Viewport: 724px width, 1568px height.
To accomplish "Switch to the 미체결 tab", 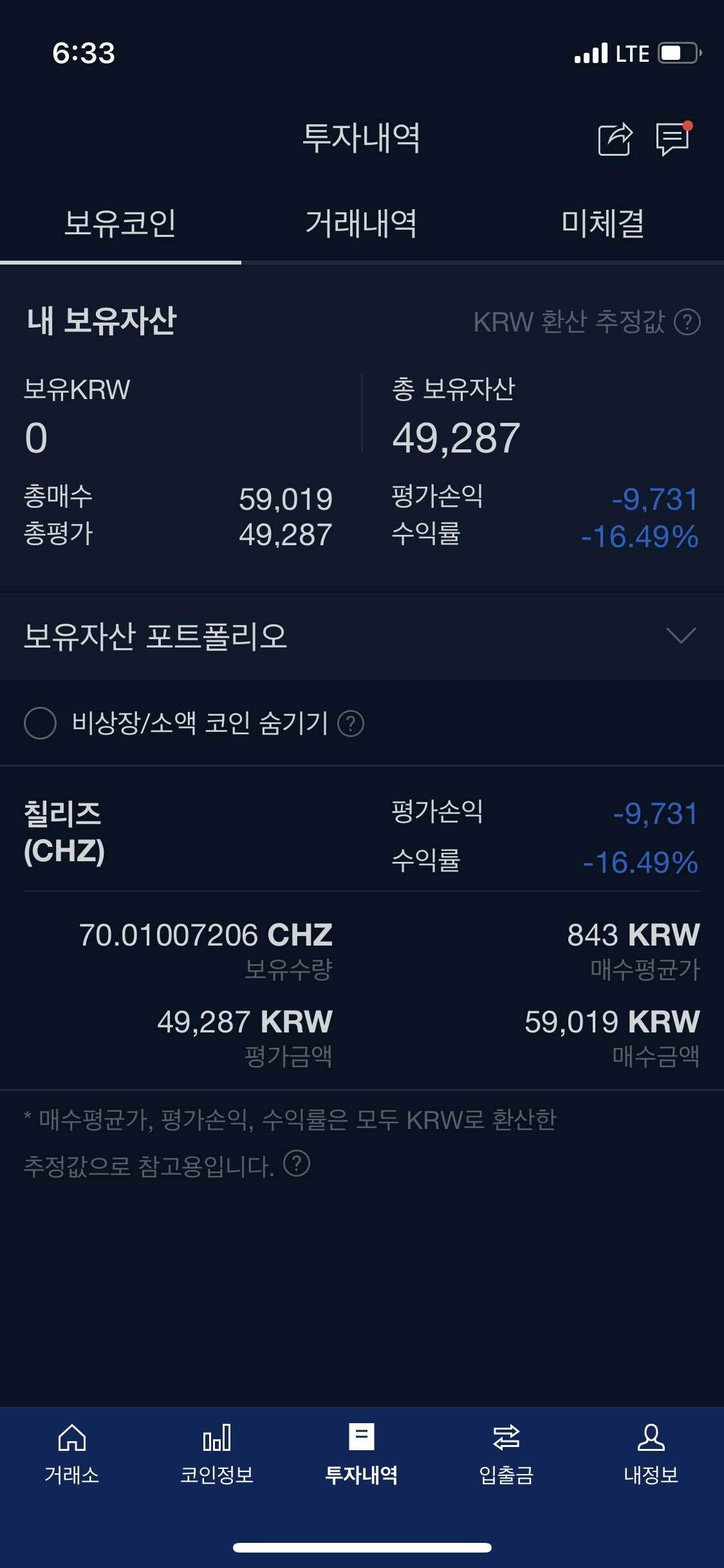I will [x=602, y=223].
